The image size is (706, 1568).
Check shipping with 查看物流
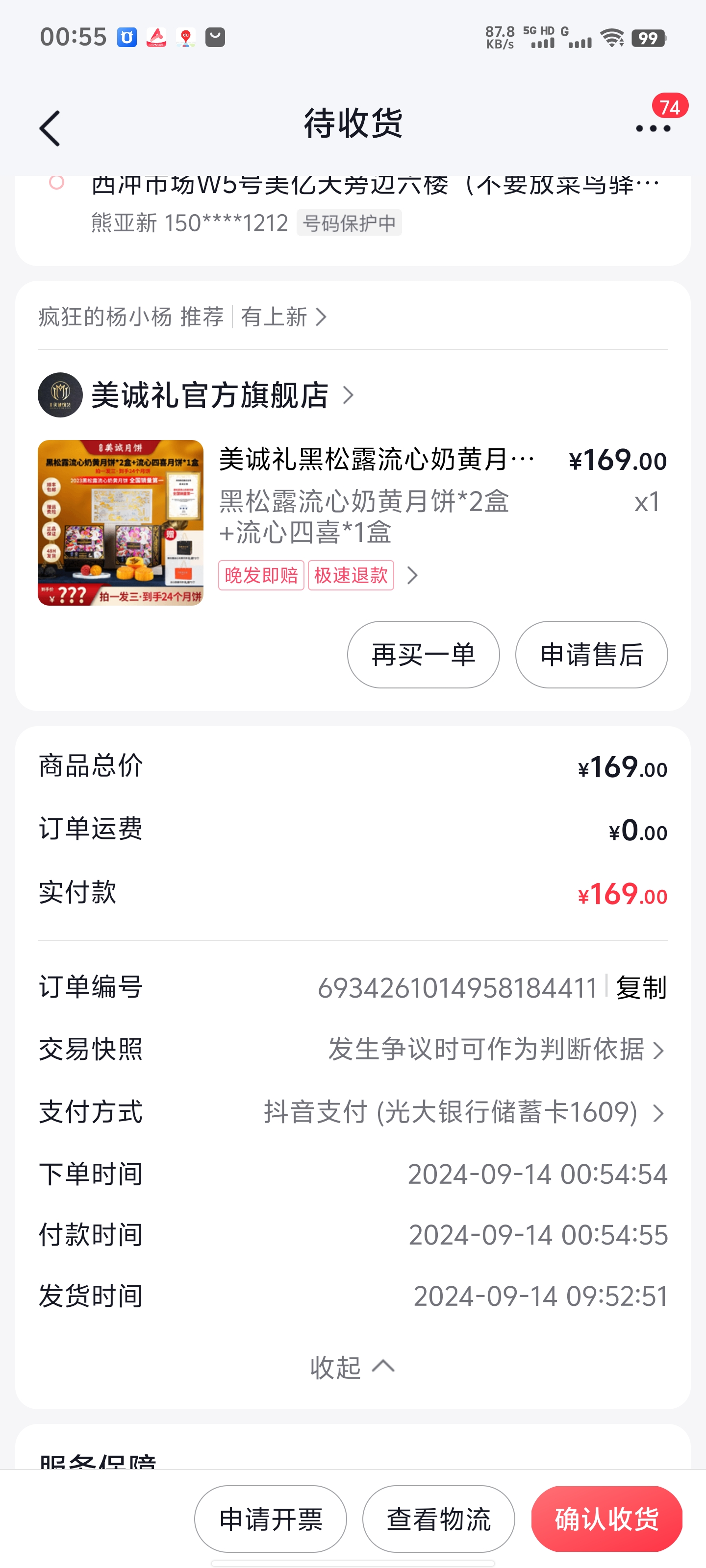click(438, 1519)
